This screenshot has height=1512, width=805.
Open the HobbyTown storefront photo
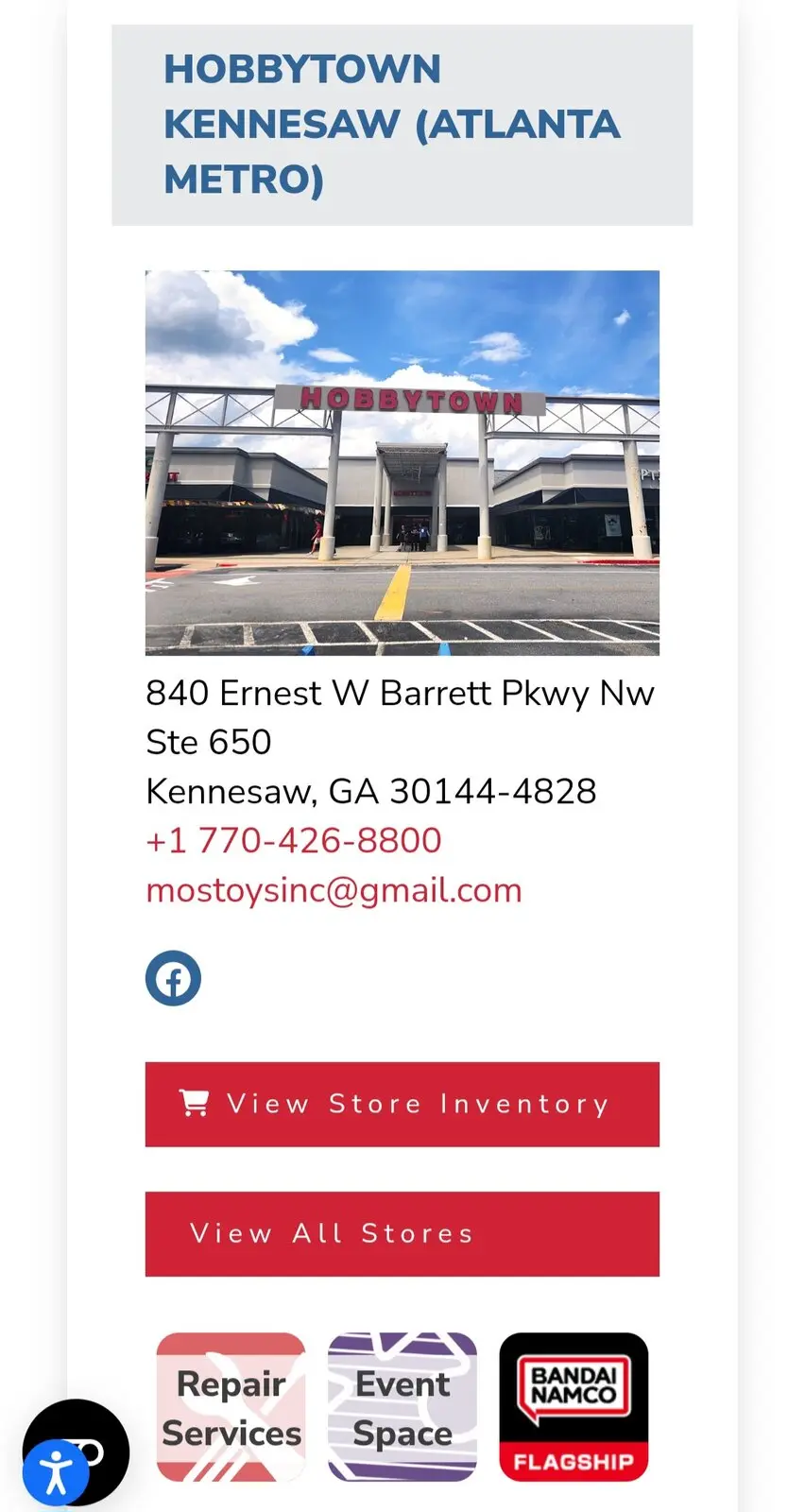click(402, 463)
